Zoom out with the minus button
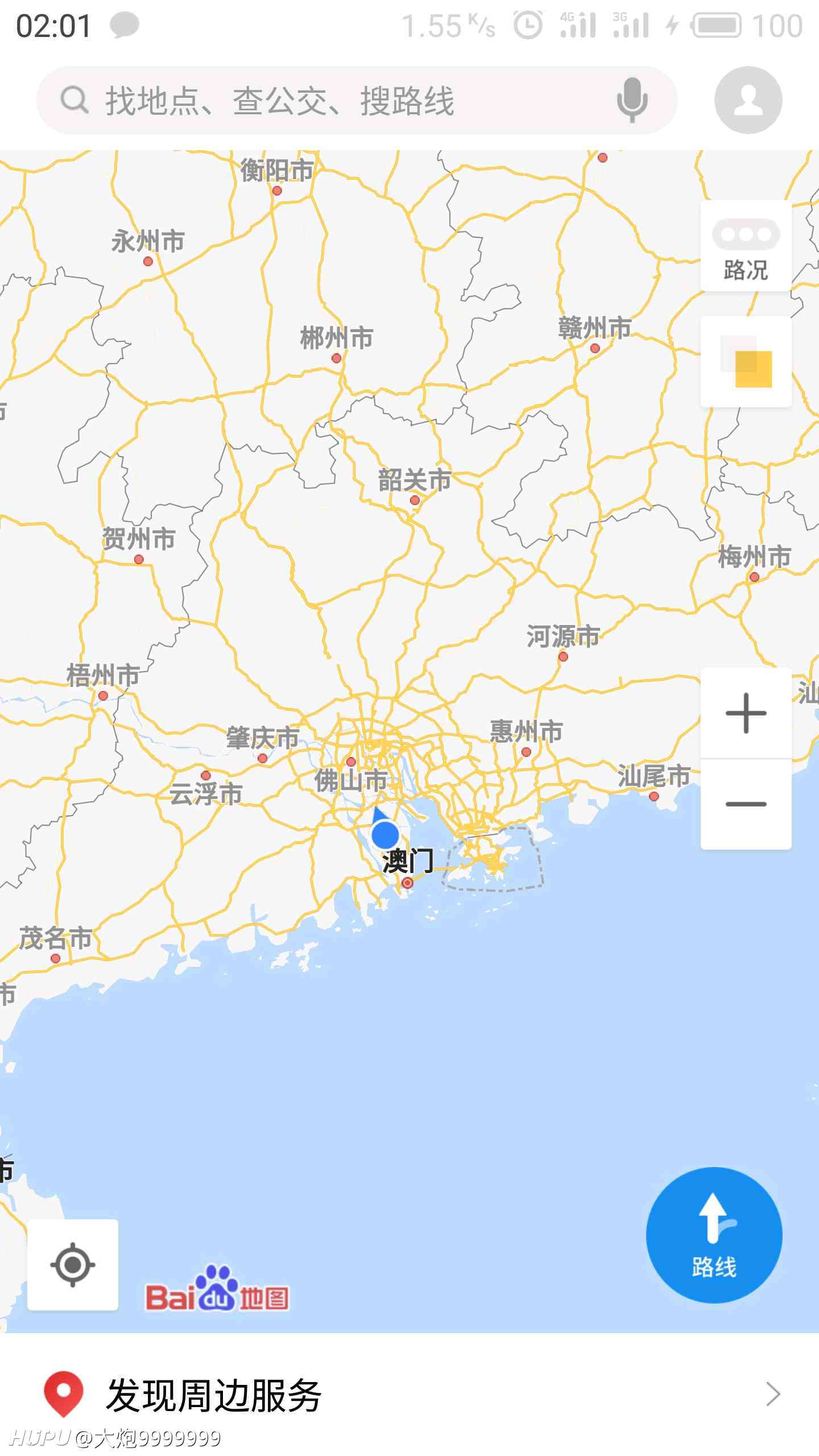This screenshot has height=1456, width=819. pyautogui.click(x=746, y=804)
